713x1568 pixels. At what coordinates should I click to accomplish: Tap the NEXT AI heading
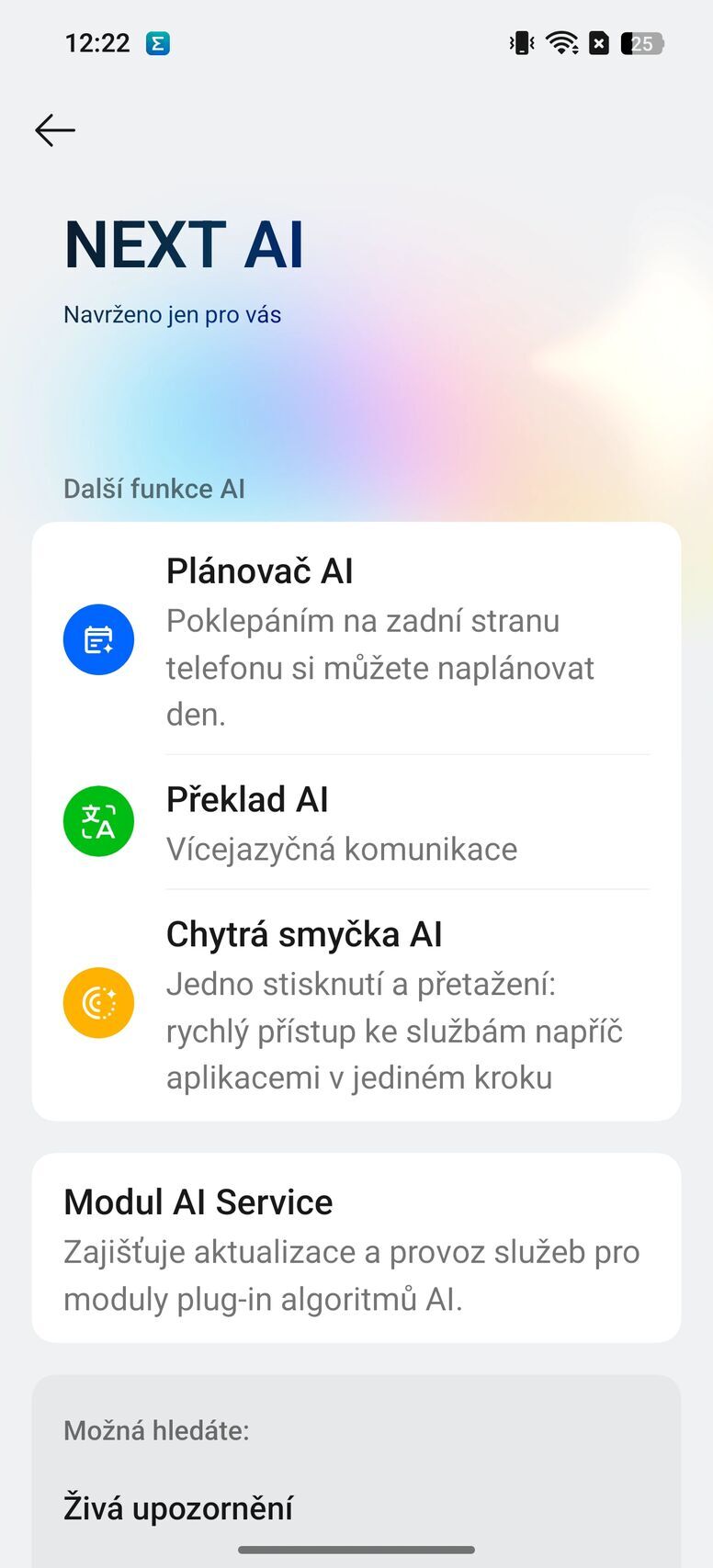pyautogui.click(x=180, y=245)
